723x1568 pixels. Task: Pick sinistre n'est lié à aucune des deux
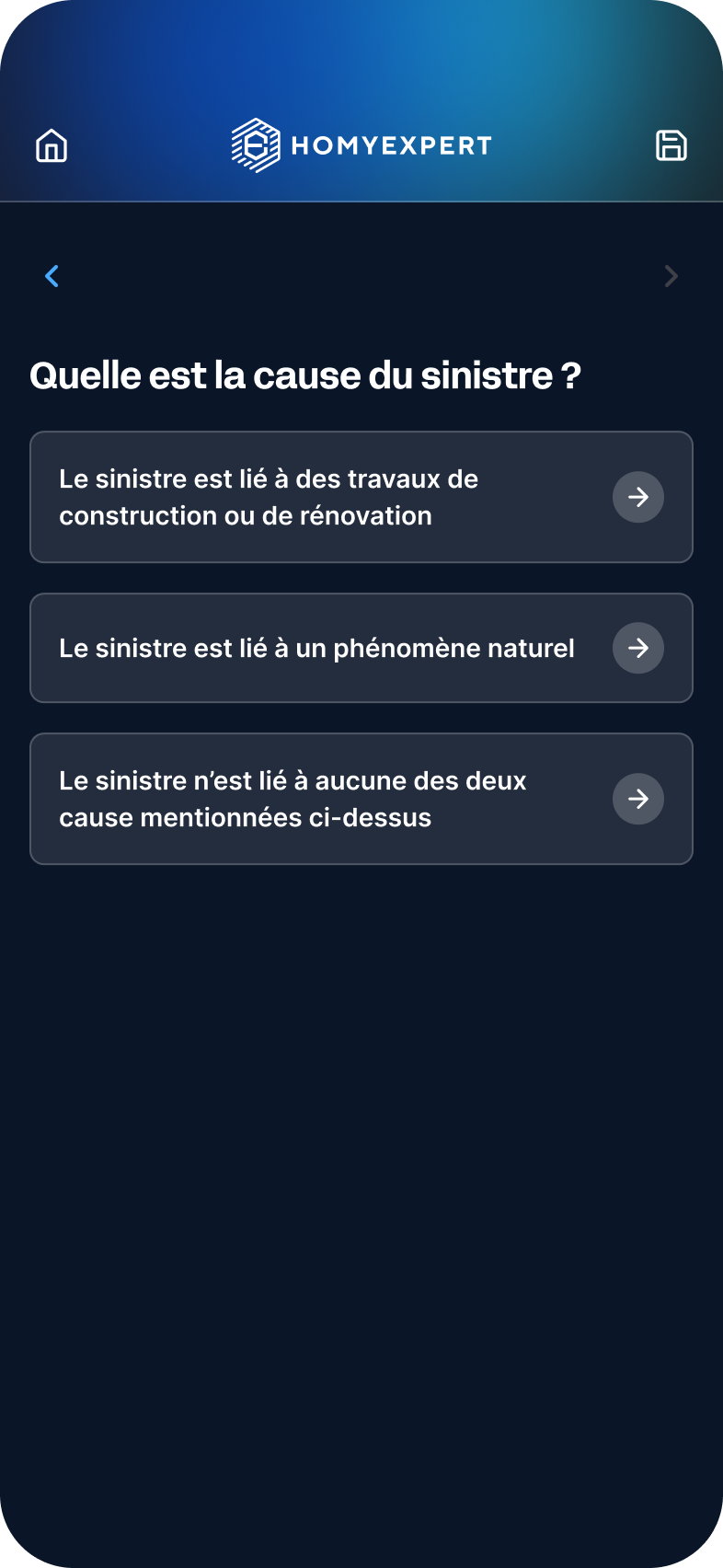click(361, 799)
